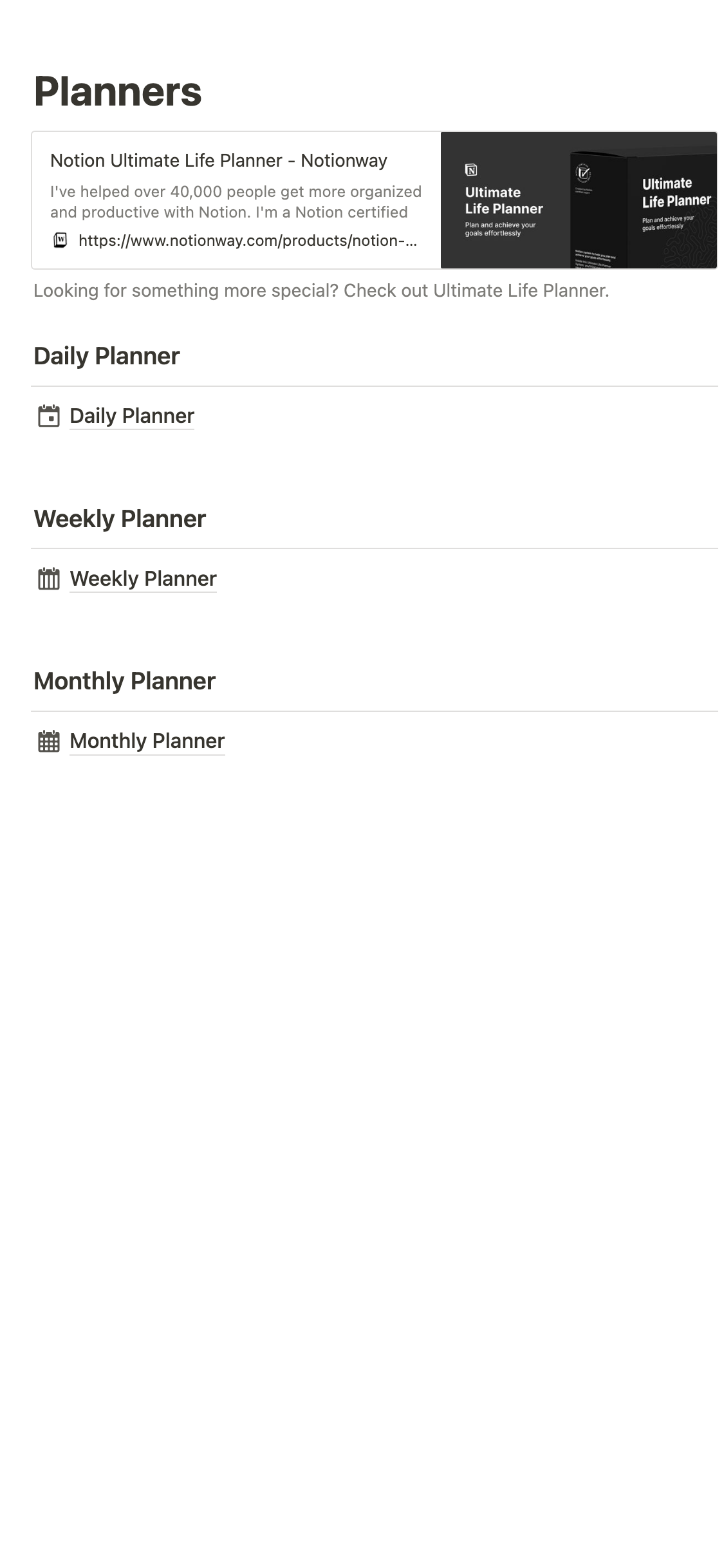Open the Monthly Planner page link
The width and height of the screenshot is (724, 1568).
click(147, 741)
